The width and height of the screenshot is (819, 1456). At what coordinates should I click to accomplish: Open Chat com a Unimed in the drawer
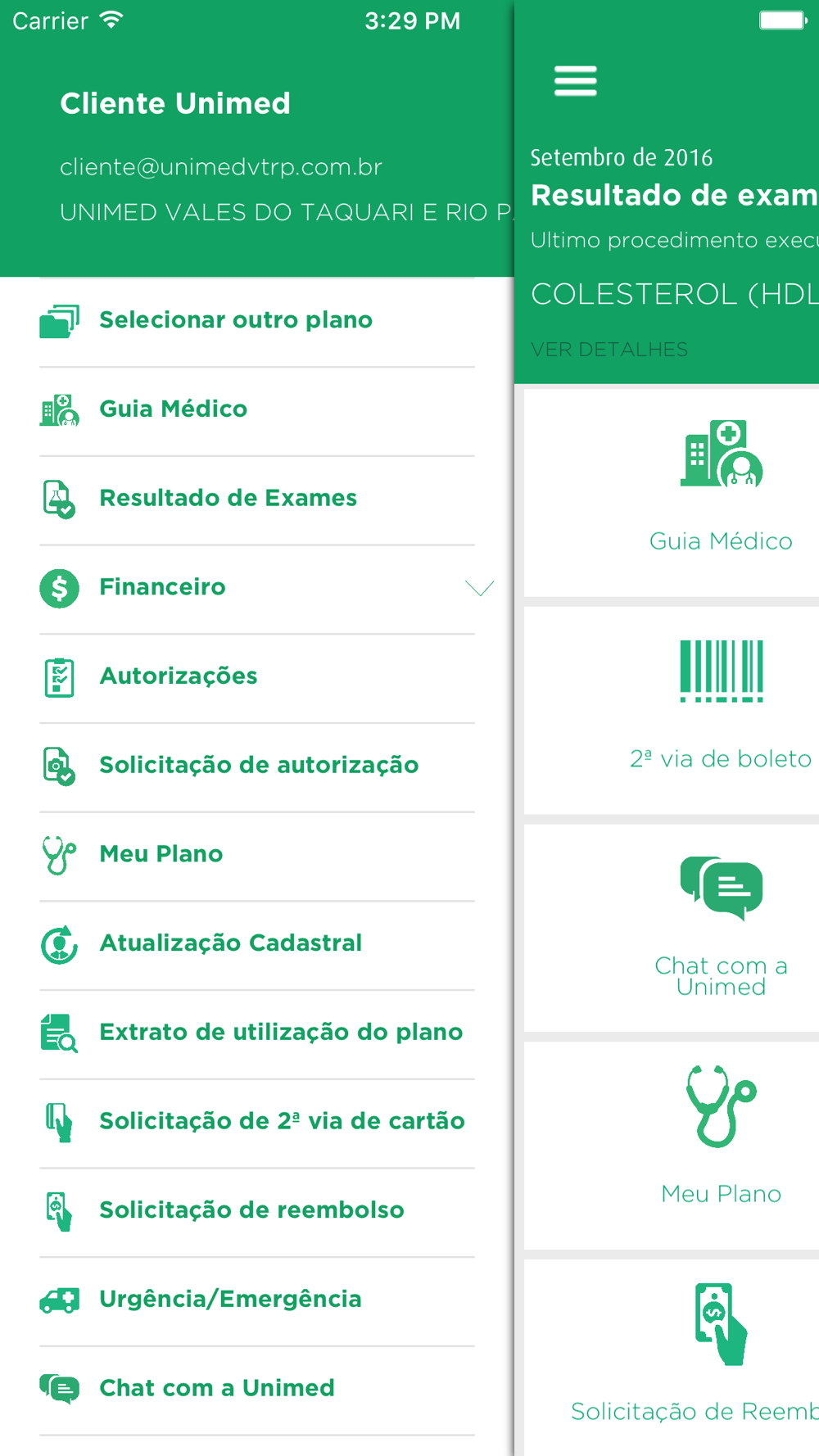point(257,1389)
